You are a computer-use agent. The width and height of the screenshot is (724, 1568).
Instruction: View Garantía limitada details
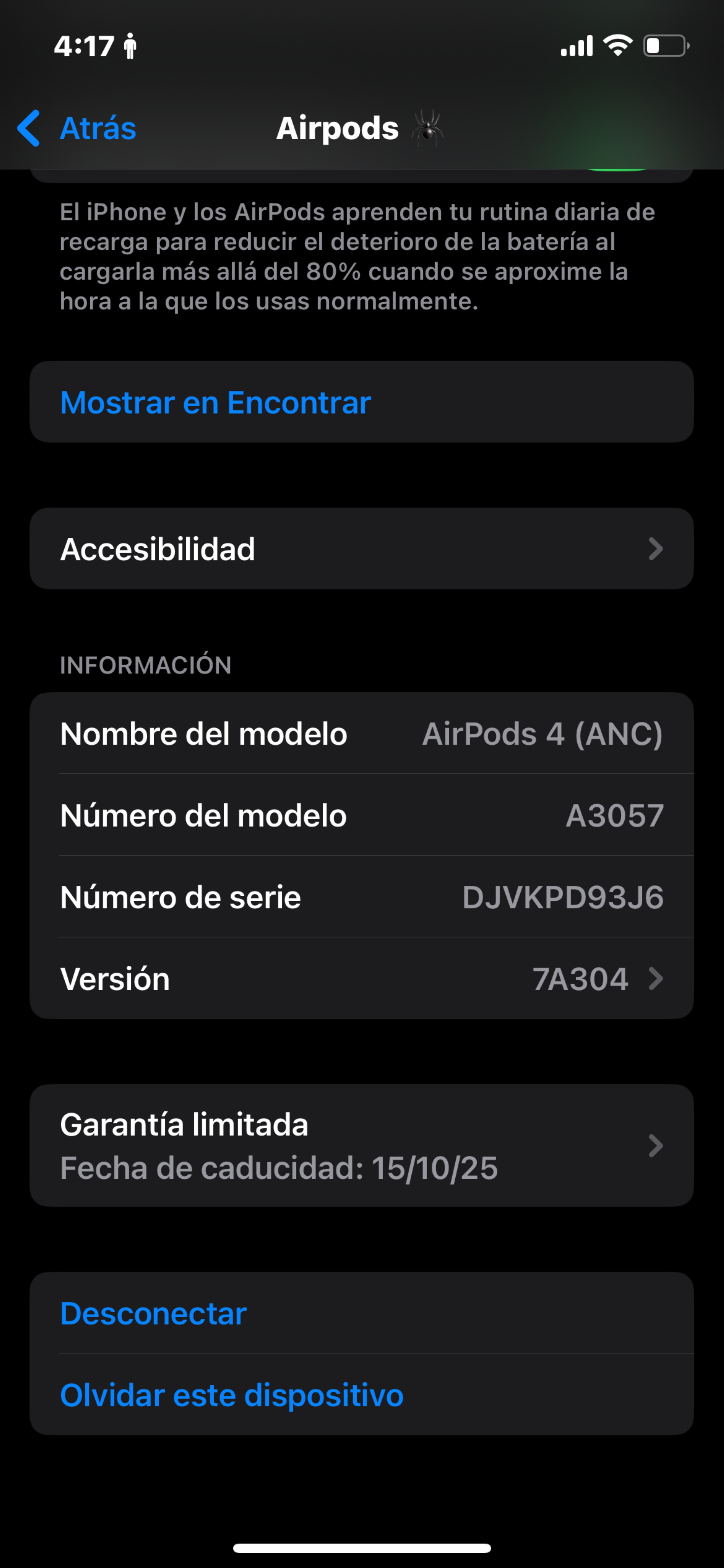[361, 1145]
